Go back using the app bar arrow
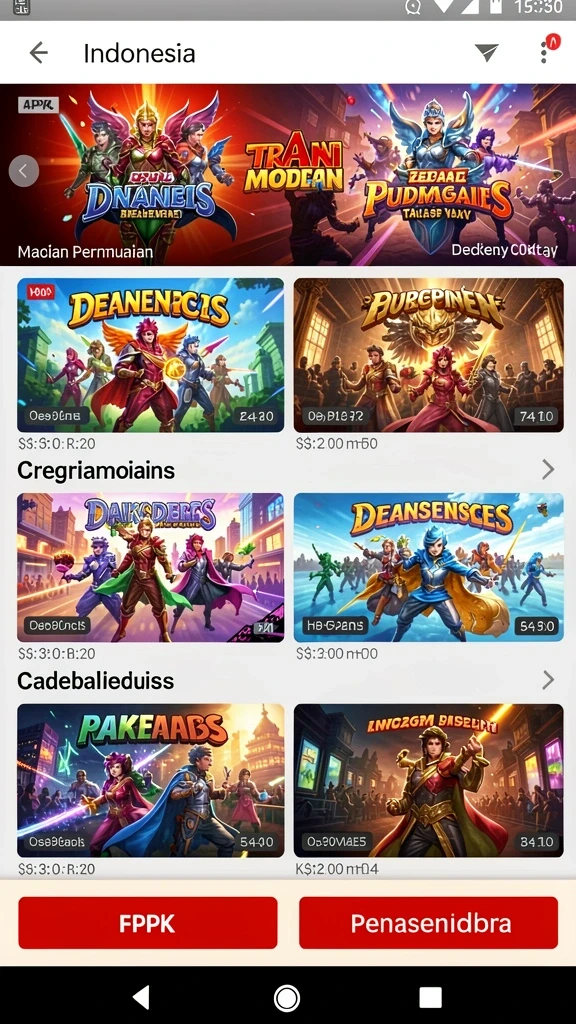Viewport: 576px width, 1024px height. point(39,52)
